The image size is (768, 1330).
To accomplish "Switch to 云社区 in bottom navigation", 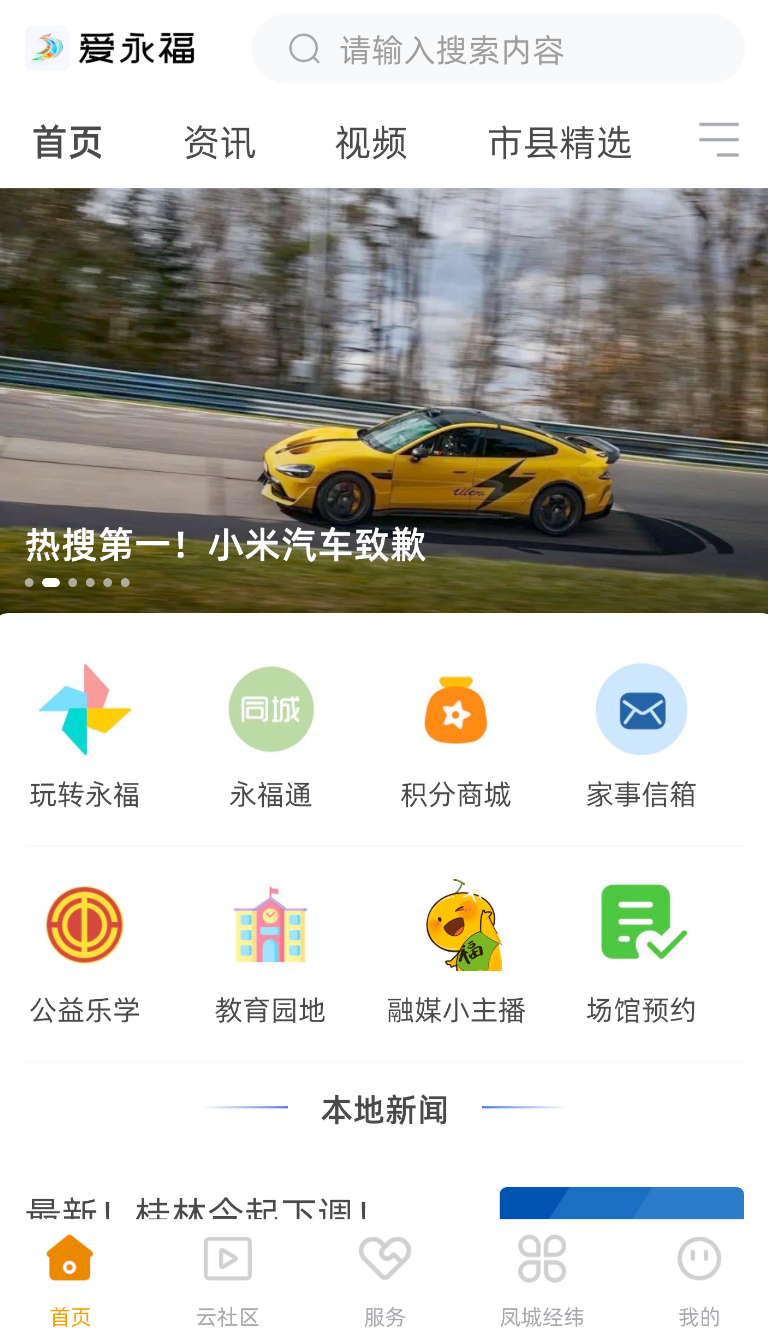I will pyautogui.click(x=228, y=1281).
